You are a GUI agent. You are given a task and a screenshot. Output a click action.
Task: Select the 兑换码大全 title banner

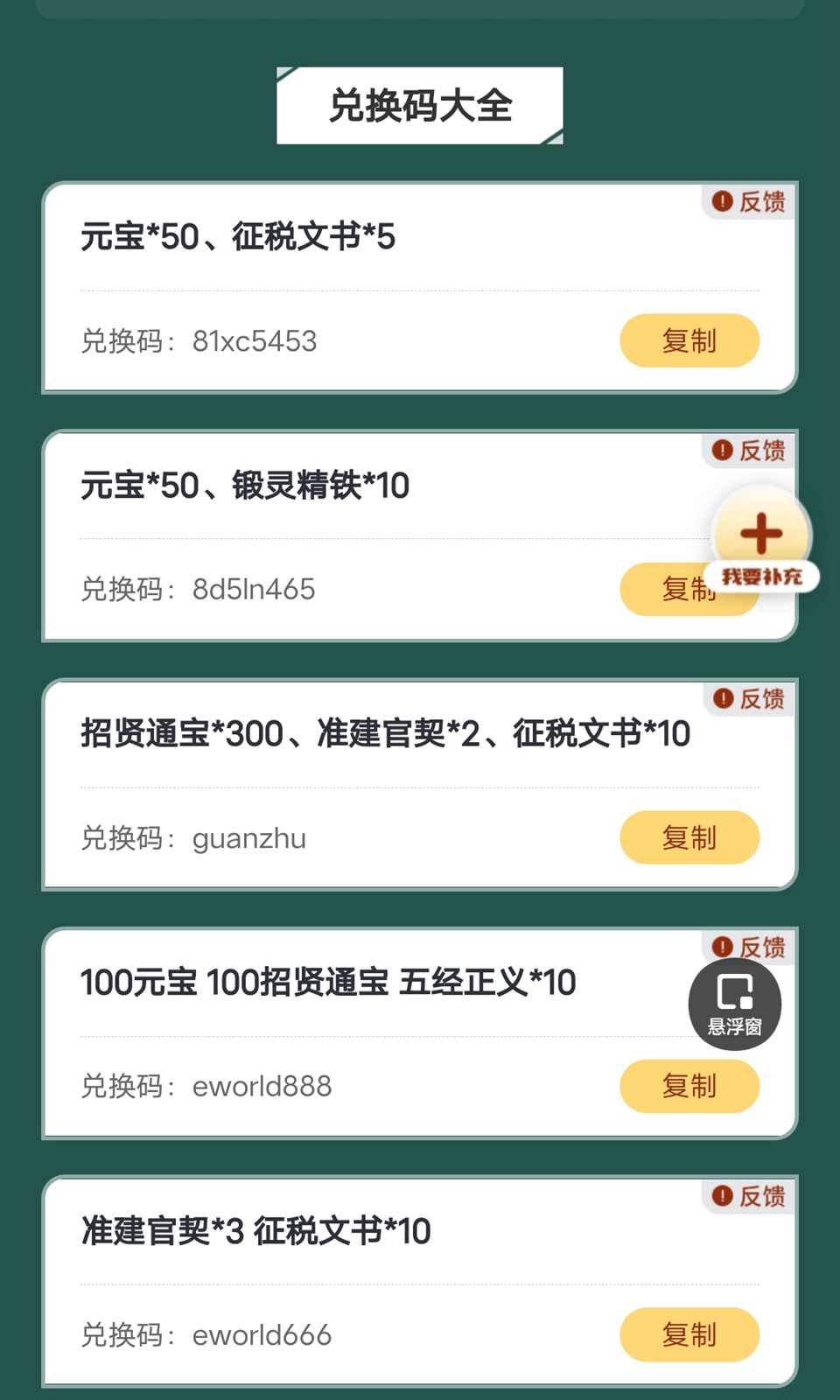click(x=420, y=103)
